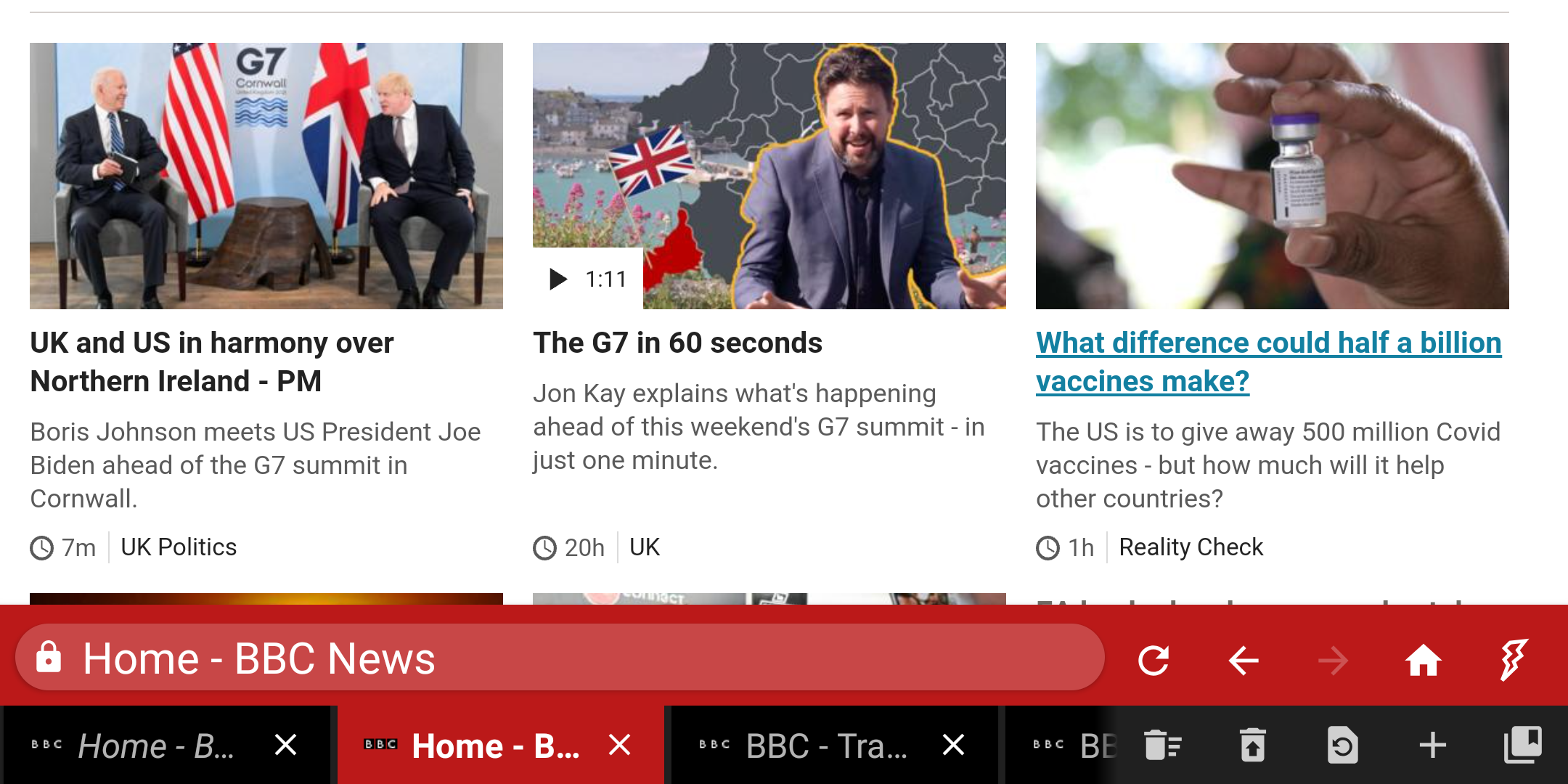Tap the lightning bolt icon

click(x=1514, y=660)
